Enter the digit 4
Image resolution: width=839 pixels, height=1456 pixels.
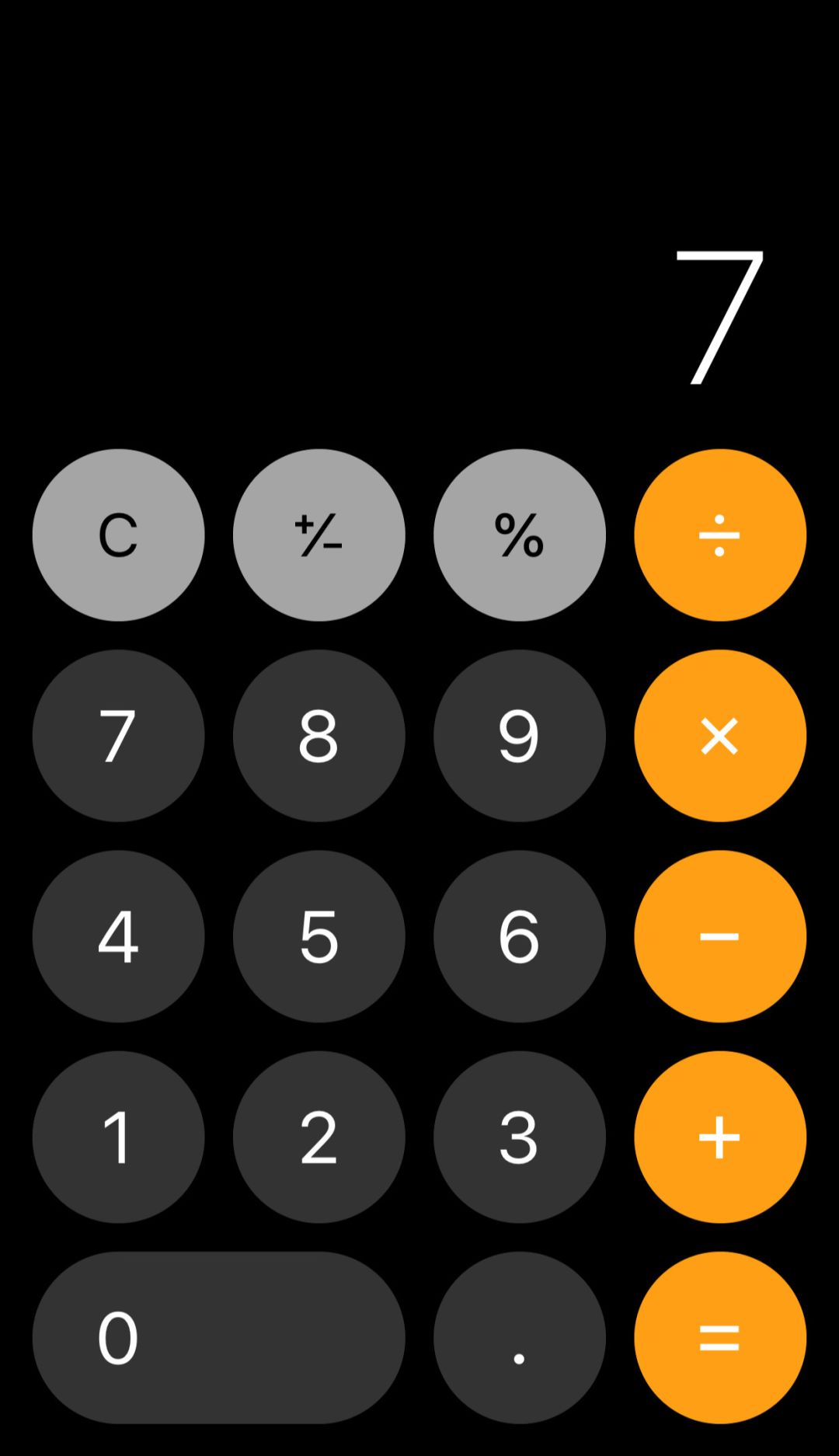coord(118,936)
